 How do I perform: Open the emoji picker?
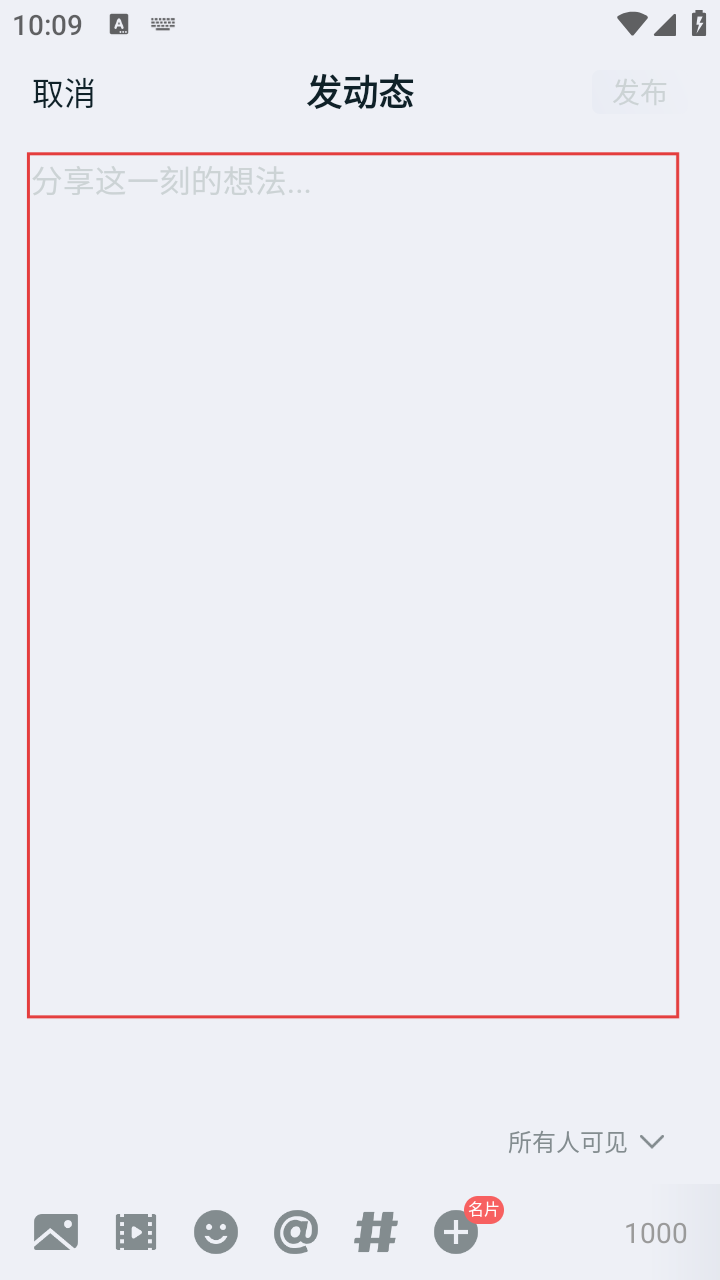pyautogui.click(x=216, y=1232)
